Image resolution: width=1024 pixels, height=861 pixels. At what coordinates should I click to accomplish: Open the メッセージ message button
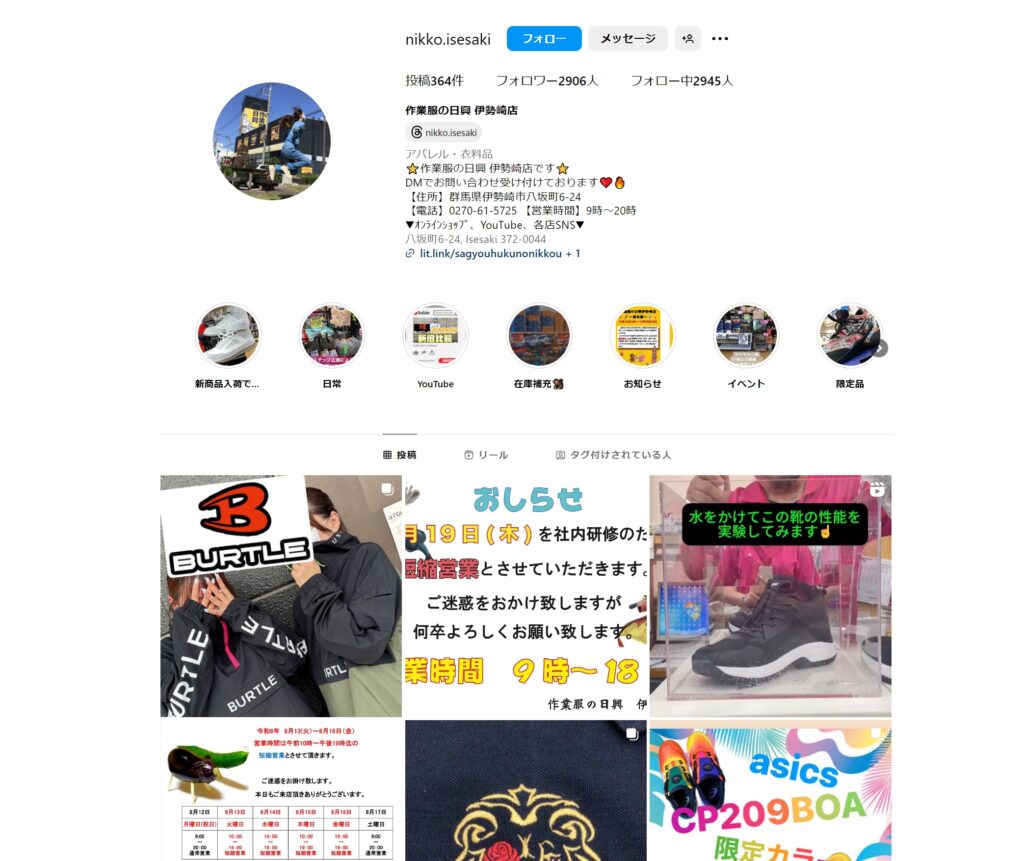628,39
